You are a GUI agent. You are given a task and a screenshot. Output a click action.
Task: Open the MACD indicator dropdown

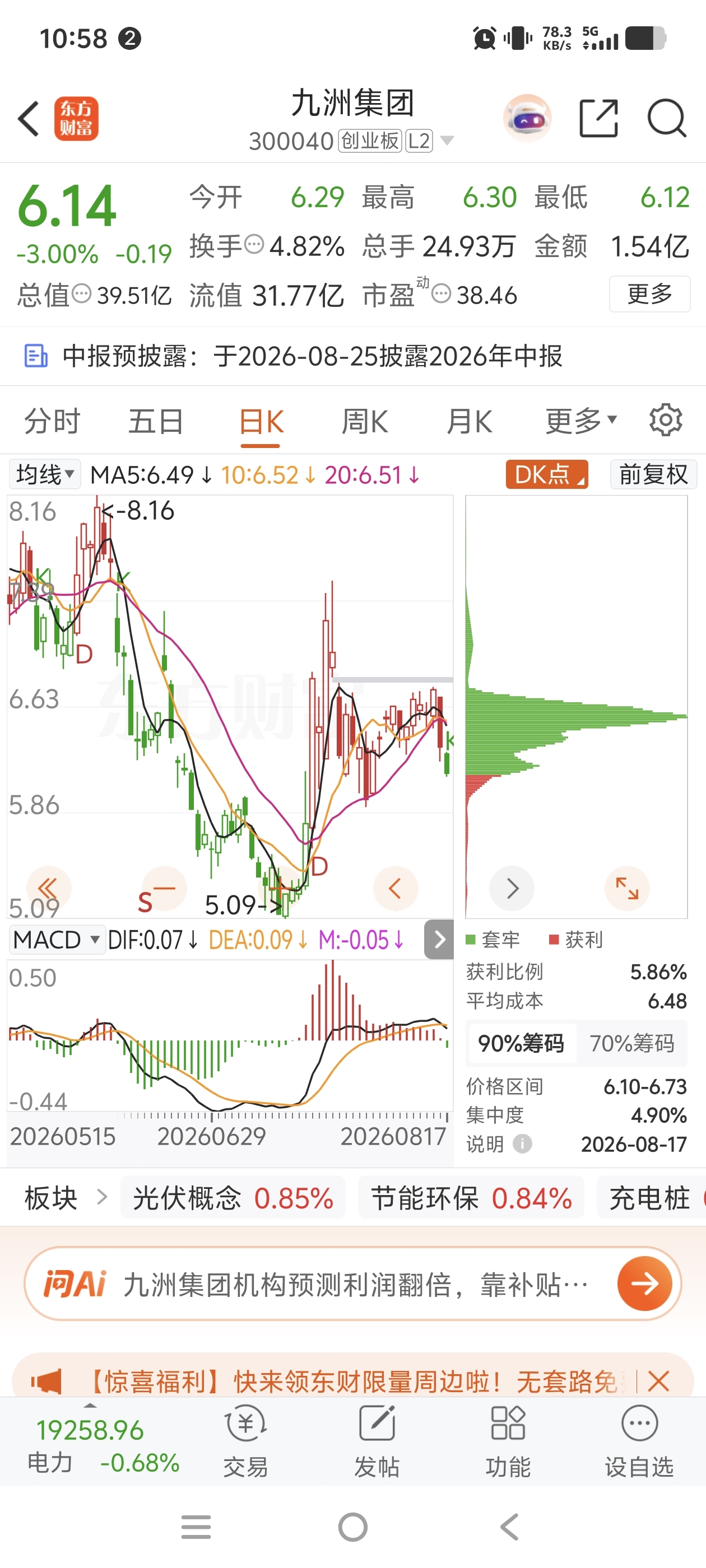point(56,940)
